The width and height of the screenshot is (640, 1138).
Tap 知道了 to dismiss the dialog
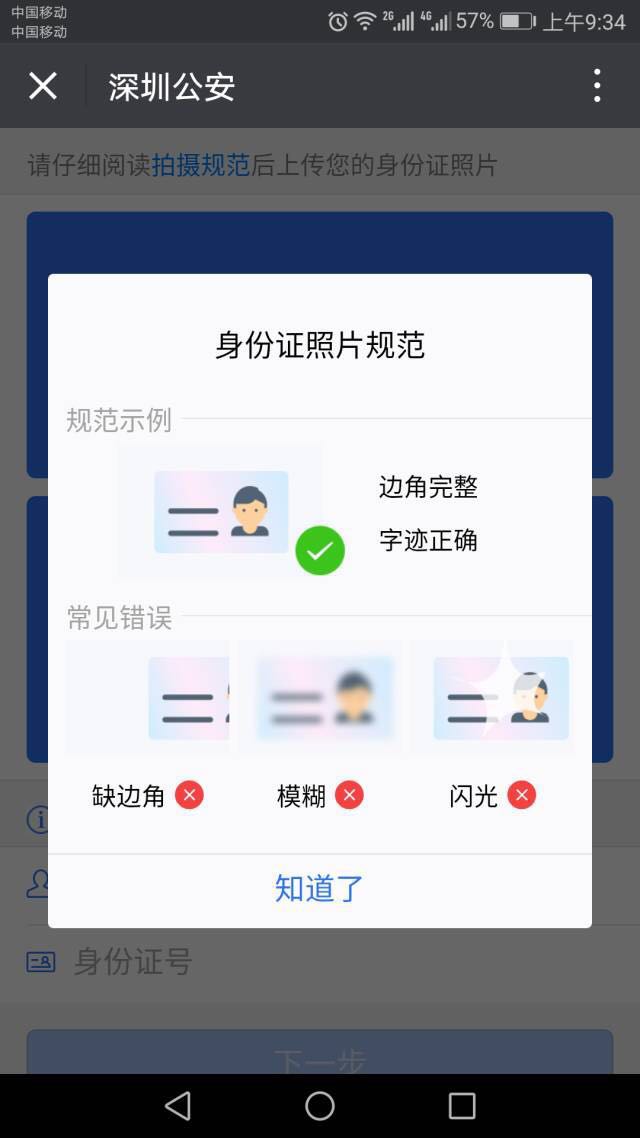pos(319,889)
